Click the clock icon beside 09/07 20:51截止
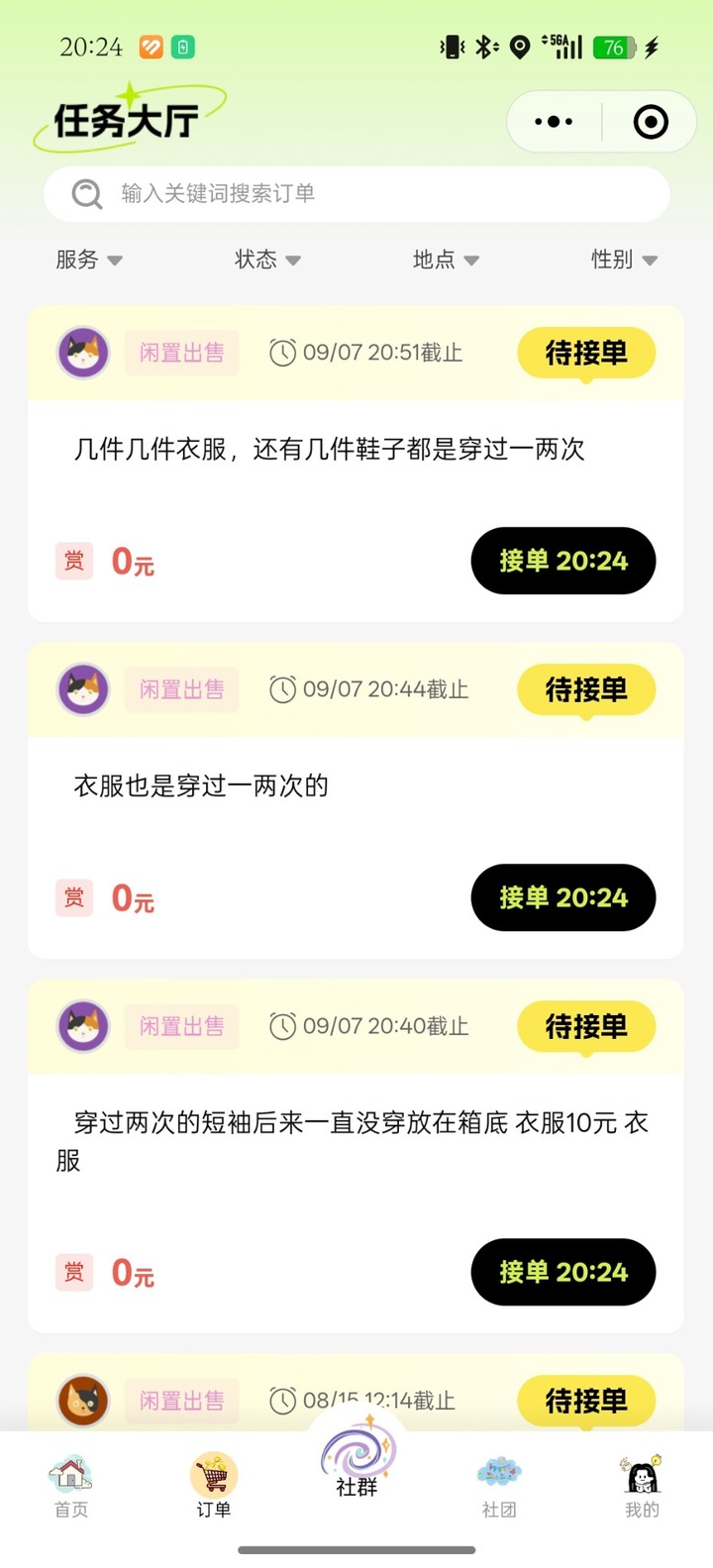This screenshot has width=713, height=1568. coord(283,353)
